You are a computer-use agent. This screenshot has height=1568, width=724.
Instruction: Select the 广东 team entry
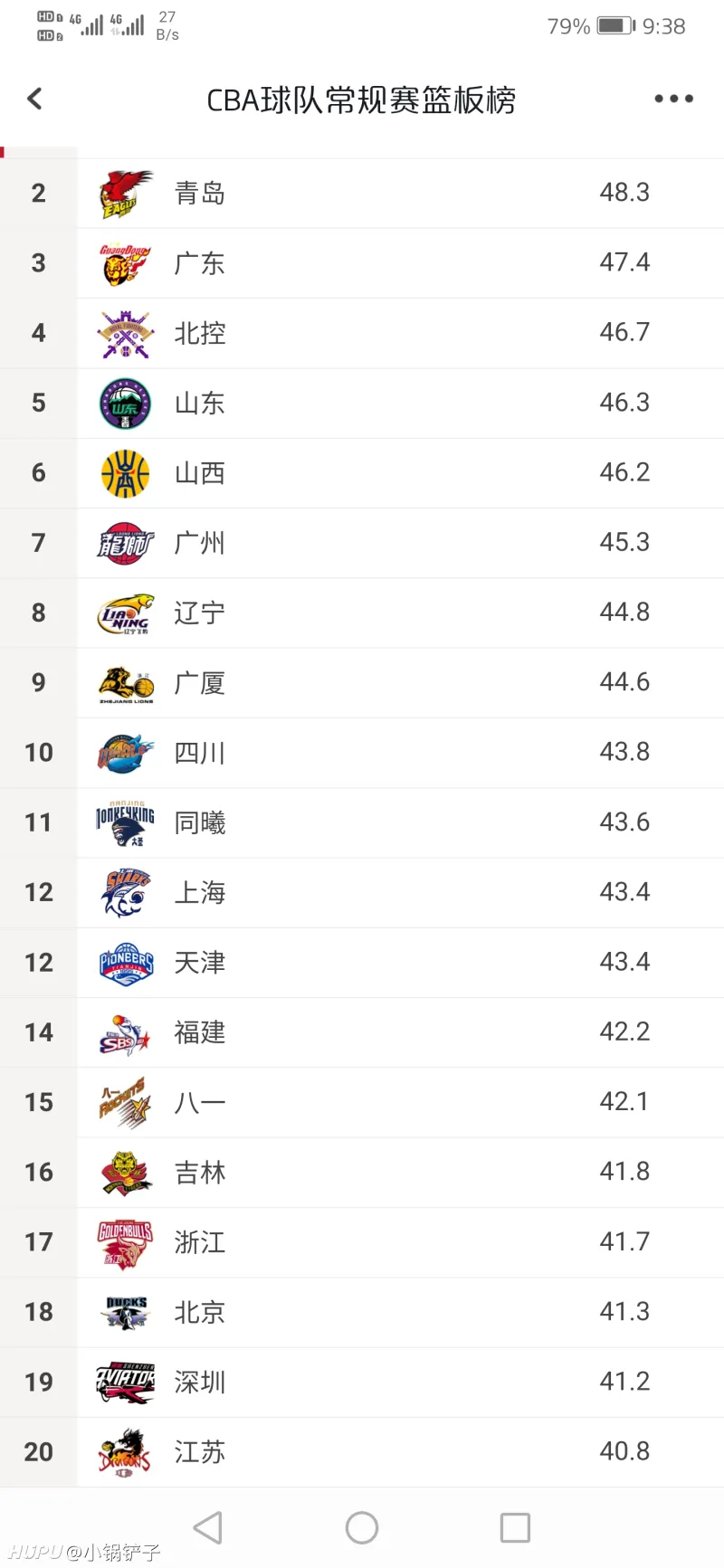[x=362, y=263]
